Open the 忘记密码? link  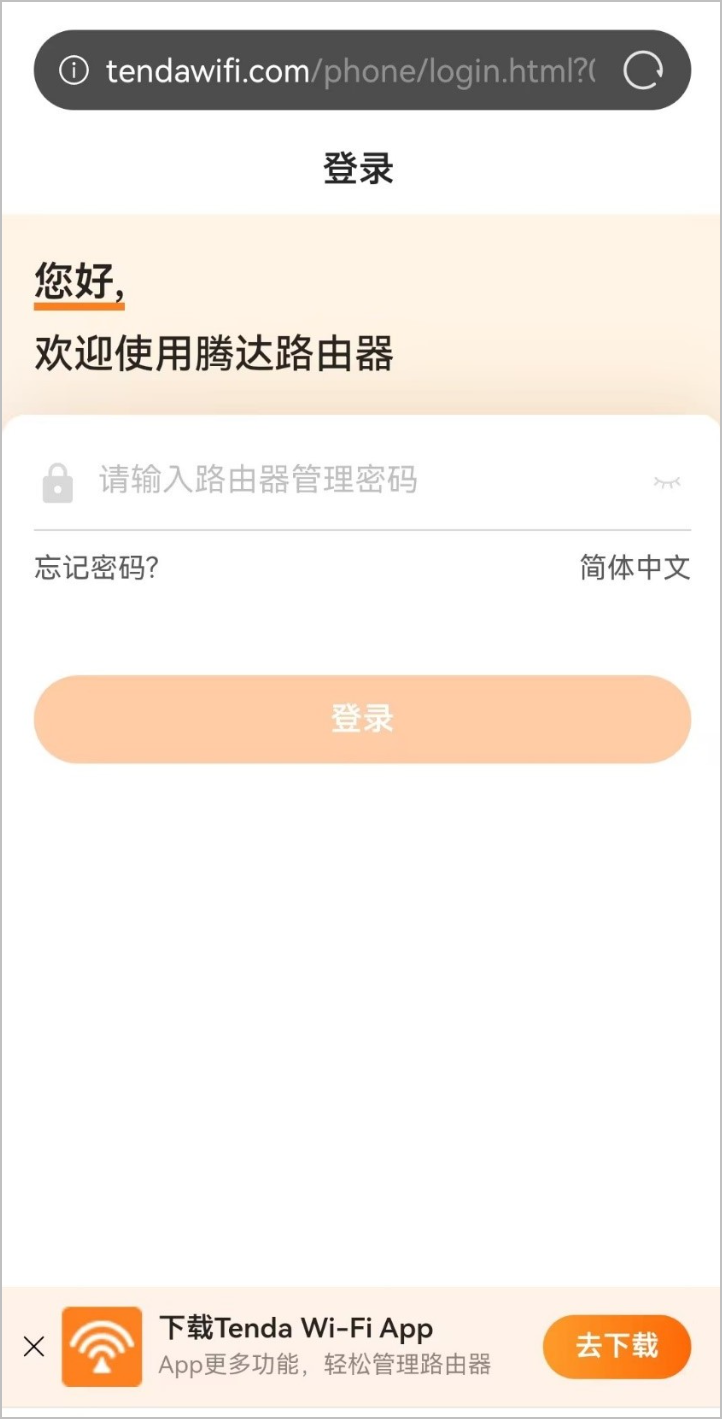pyautogui.click(x=97, y=568)
